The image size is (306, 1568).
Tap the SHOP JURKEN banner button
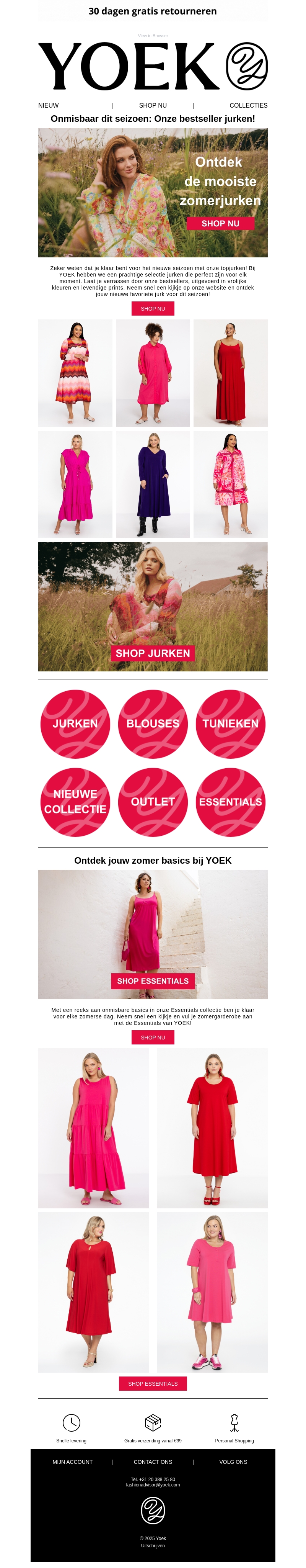coord(153,653)
